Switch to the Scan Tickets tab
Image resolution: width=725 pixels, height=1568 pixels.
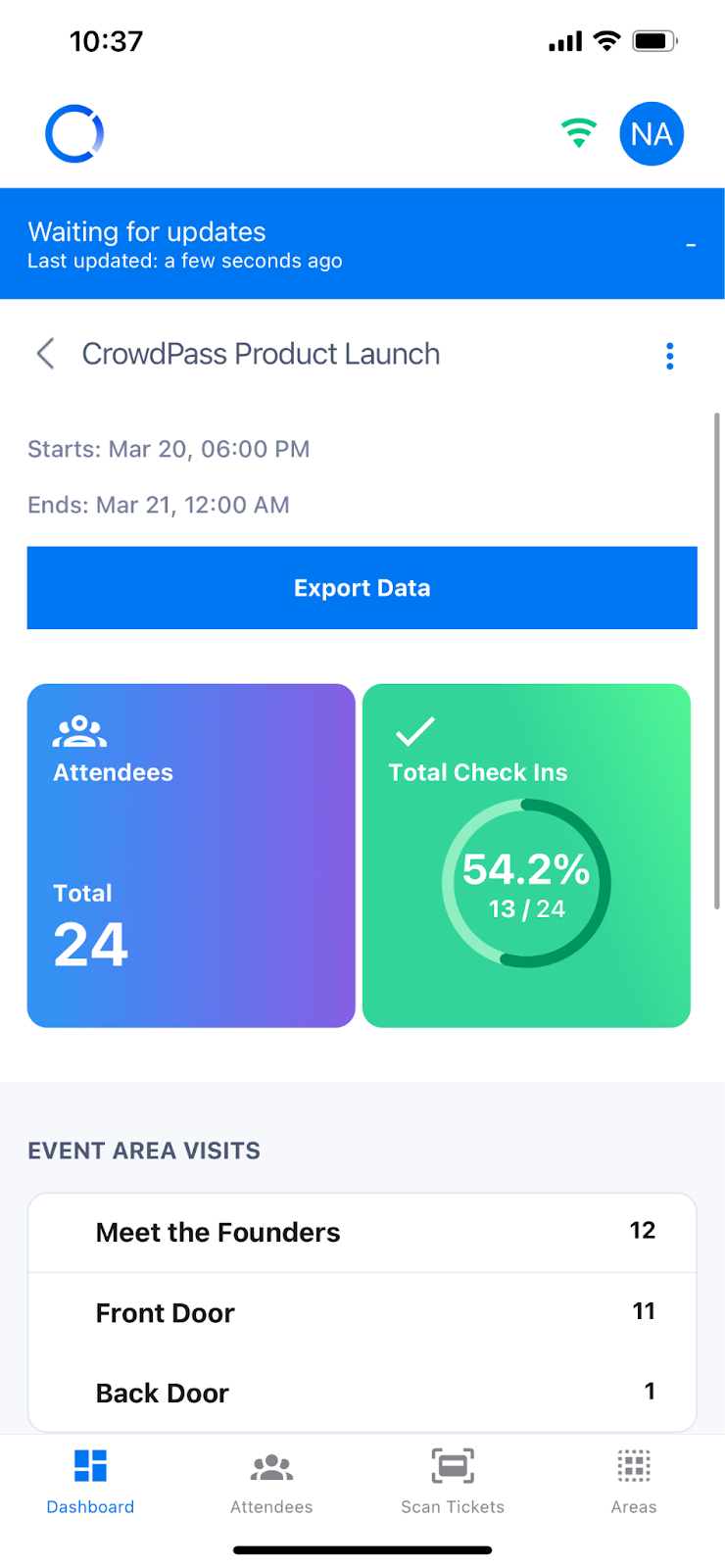point(452,1482)
